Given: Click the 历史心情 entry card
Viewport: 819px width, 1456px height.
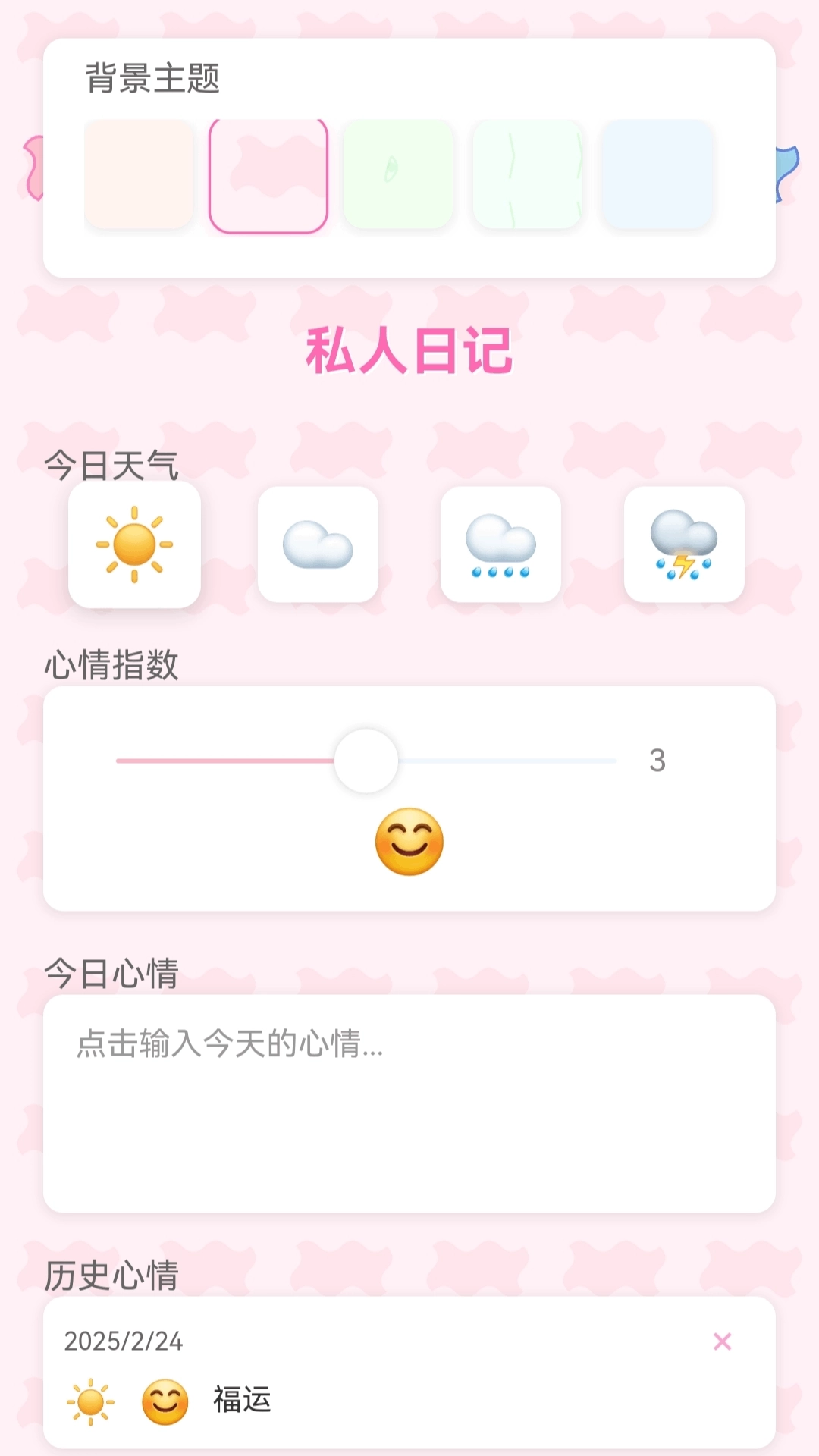Looking at the screenshot, I should (x=409, y=1373).
